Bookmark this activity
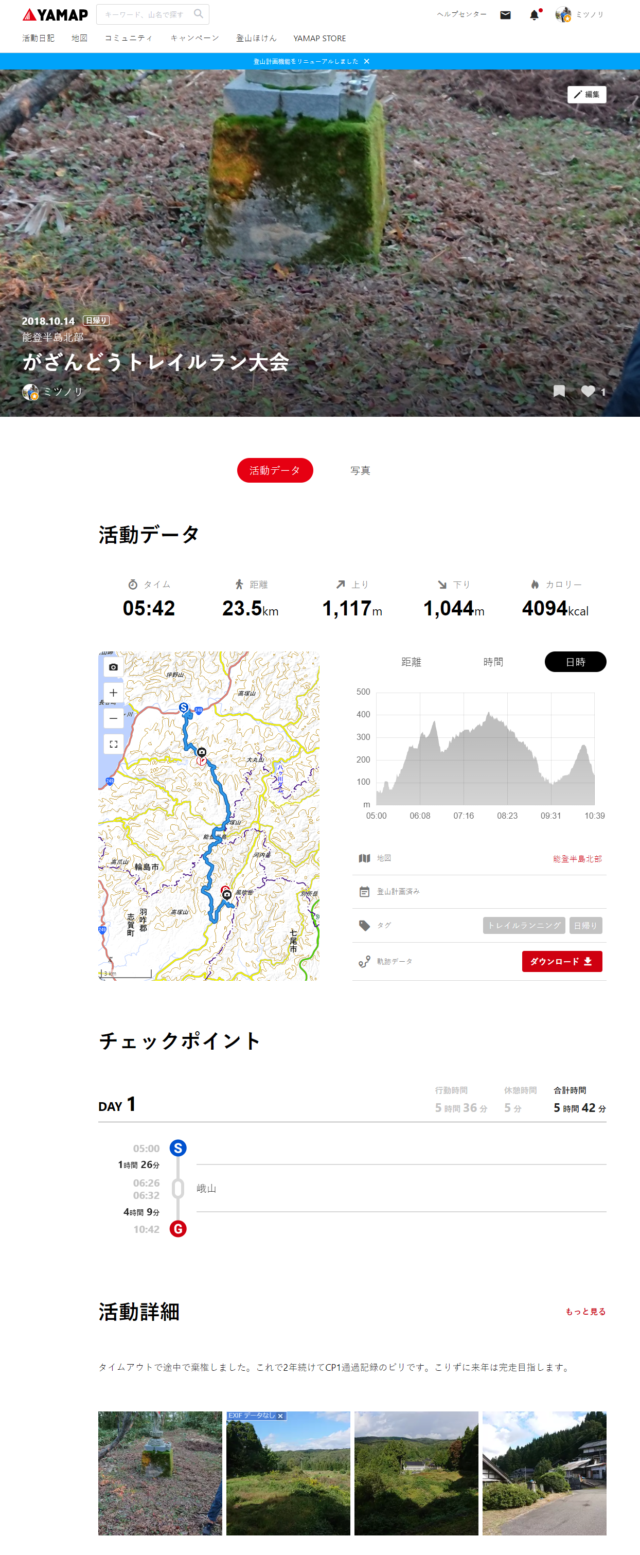Viewport: 640px width, 1555px height. click(x=559, y=391)
